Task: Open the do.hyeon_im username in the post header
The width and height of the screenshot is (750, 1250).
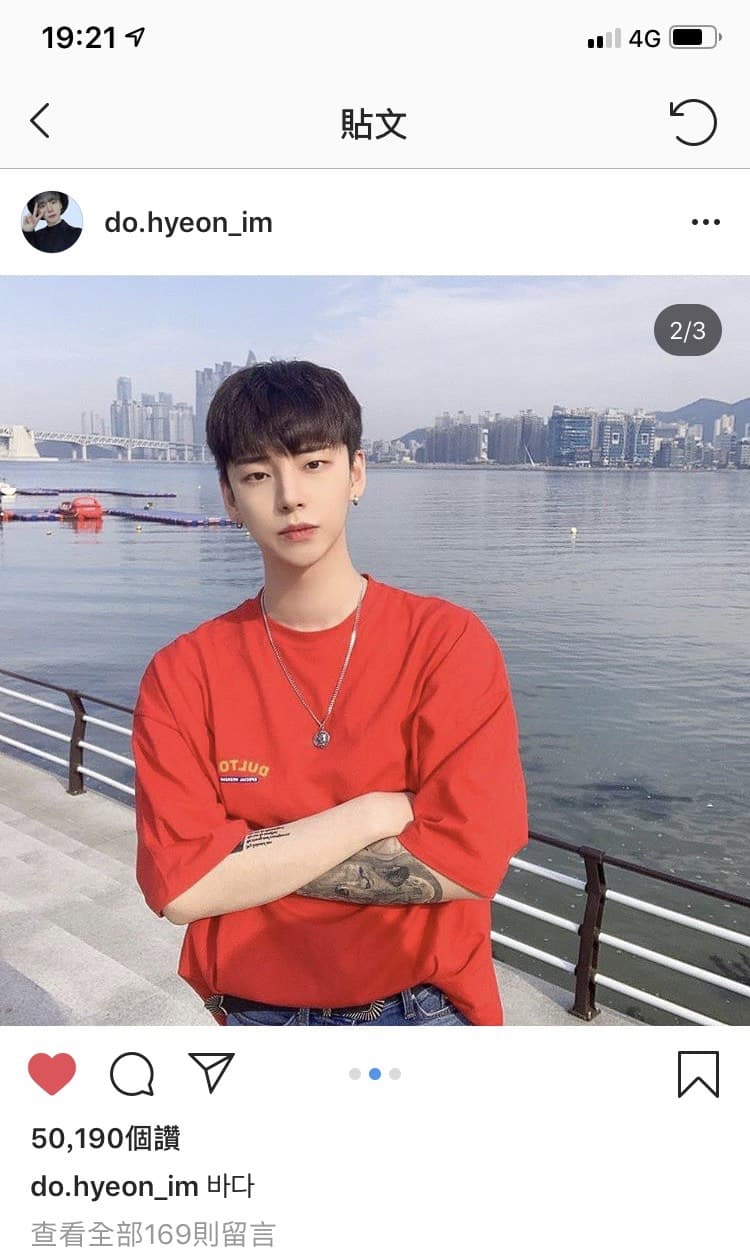Action: tap(188, 222)
